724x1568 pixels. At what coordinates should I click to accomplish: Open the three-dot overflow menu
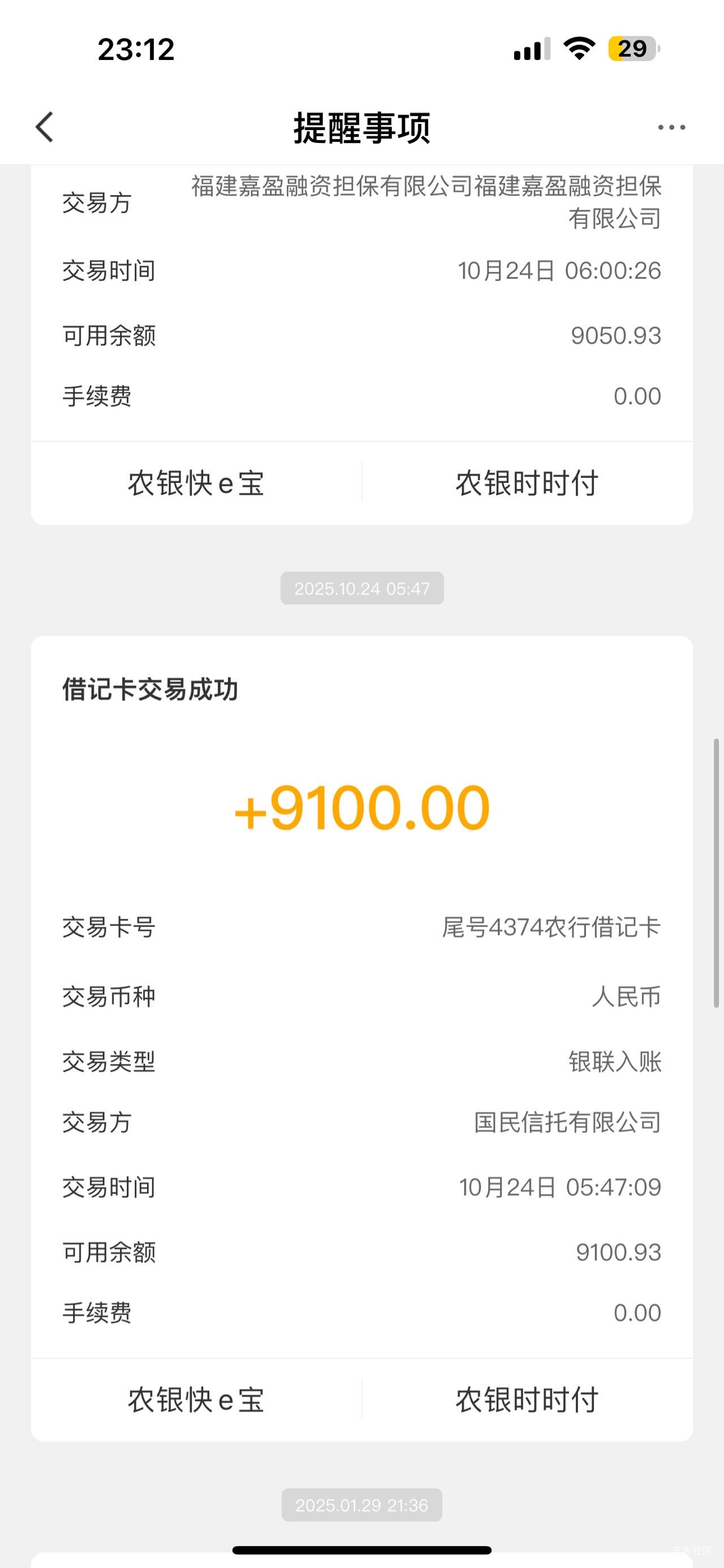[x=671, y=127]
